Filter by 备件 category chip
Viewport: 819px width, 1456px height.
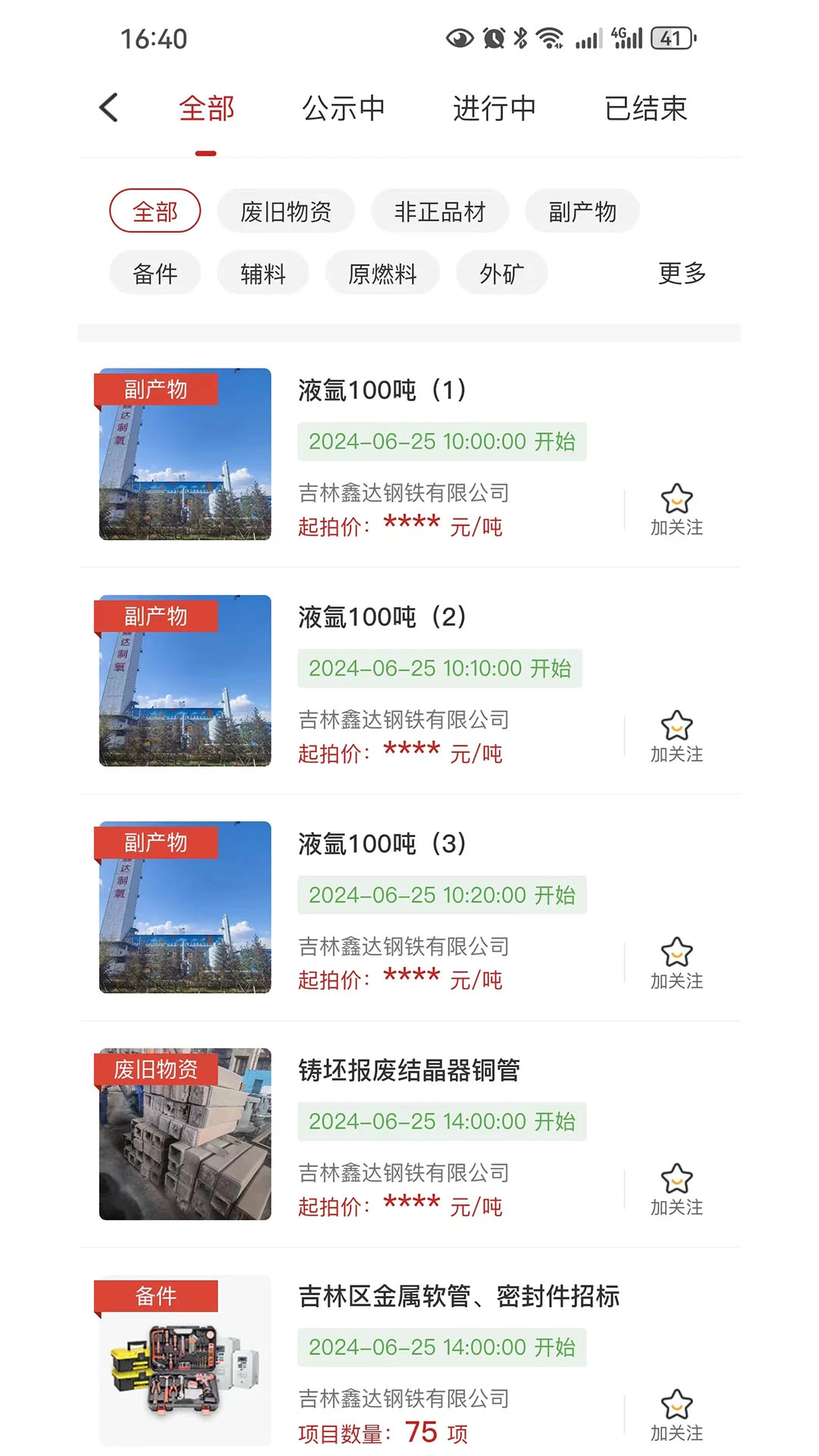tap(155, 274)
